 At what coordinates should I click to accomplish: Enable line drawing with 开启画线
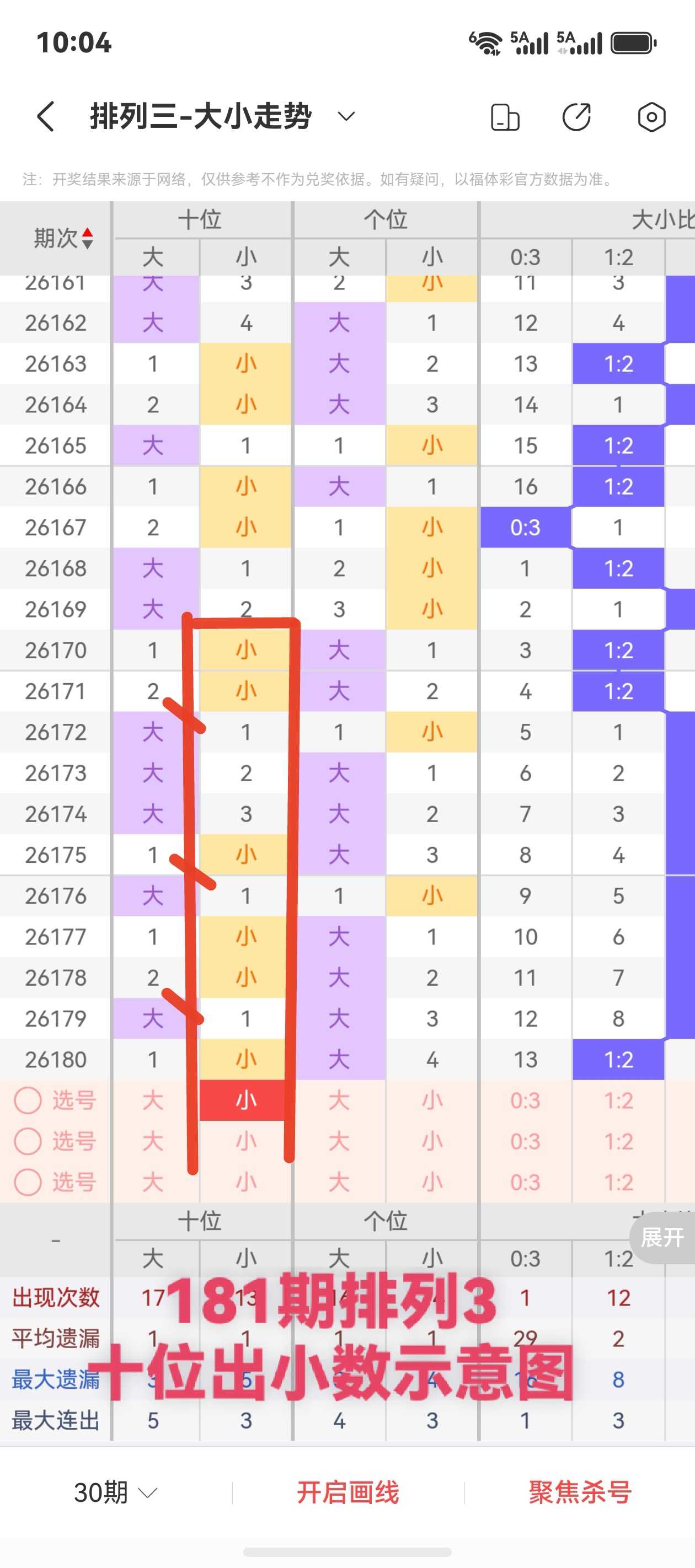click(x=348, y=1492)
